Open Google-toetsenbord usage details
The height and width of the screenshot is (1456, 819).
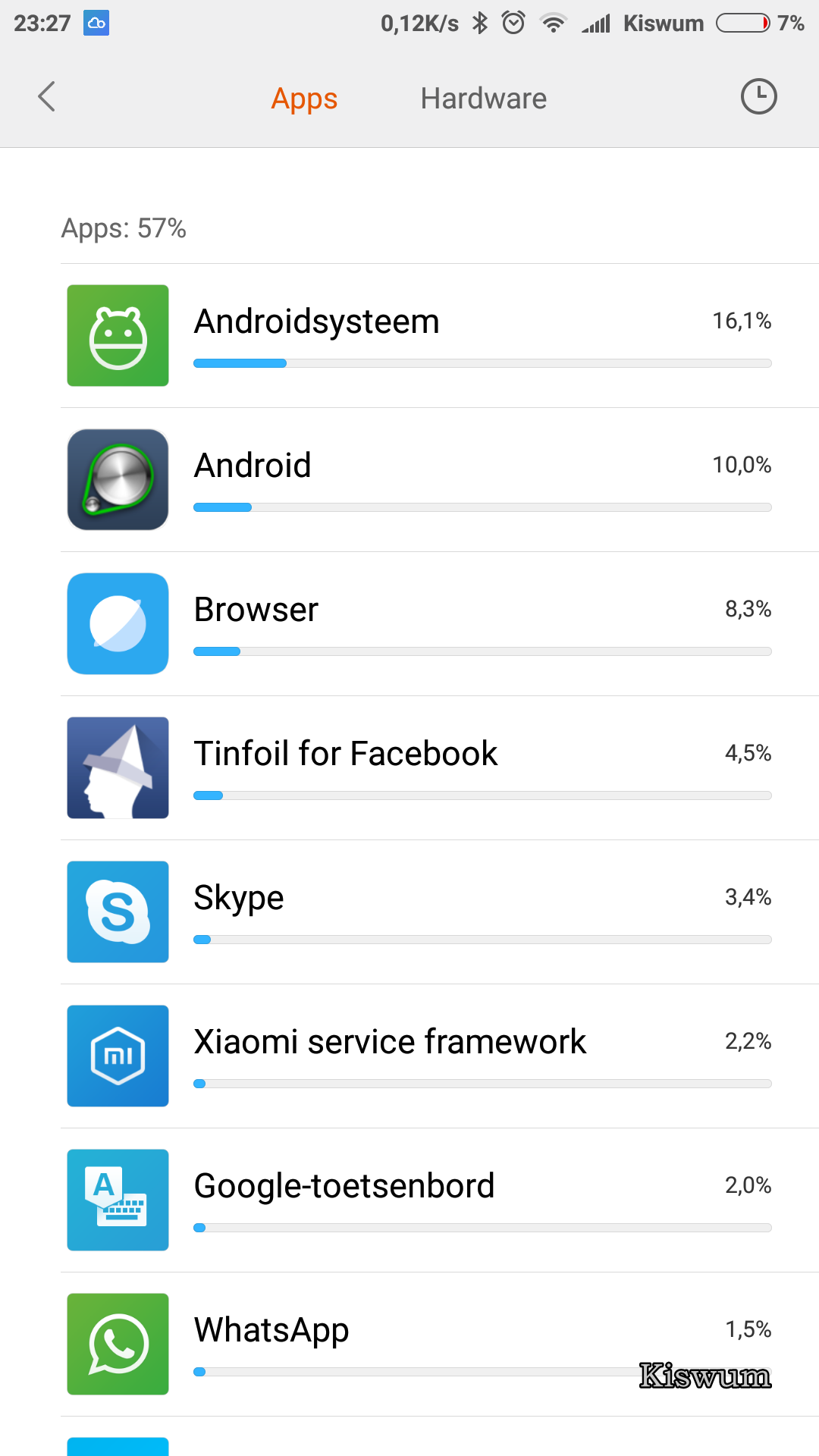click(x=440, y=1200)
